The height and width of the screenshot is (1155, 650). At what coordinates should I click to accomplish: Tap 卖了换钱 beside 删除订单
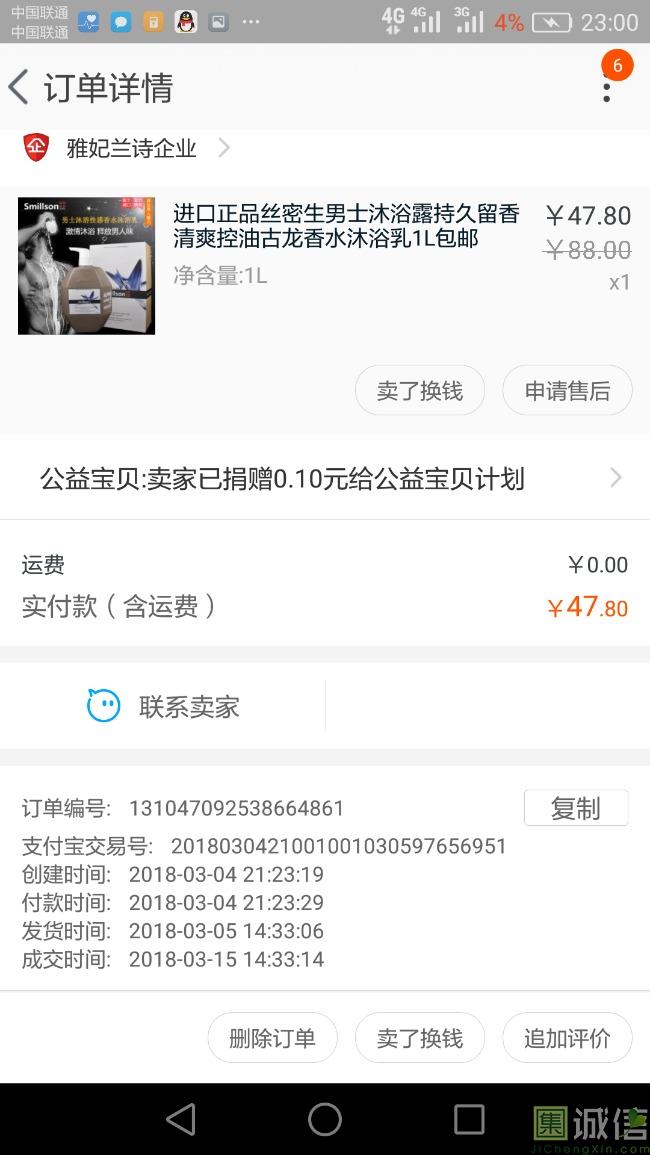click(419, 1038)
